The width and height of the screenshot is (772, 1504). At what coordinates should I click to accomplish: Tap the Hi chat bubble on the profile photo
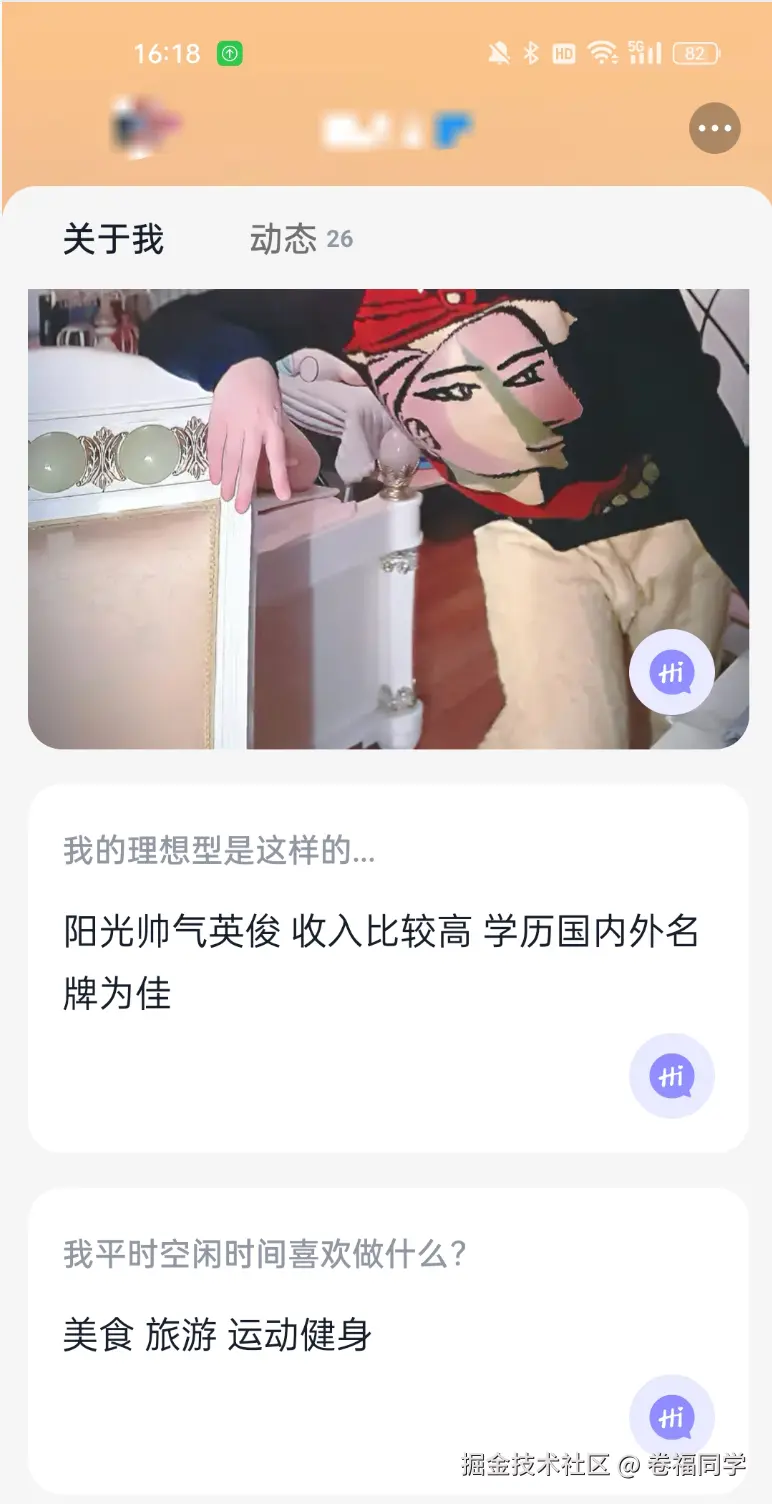click(671, 673)
